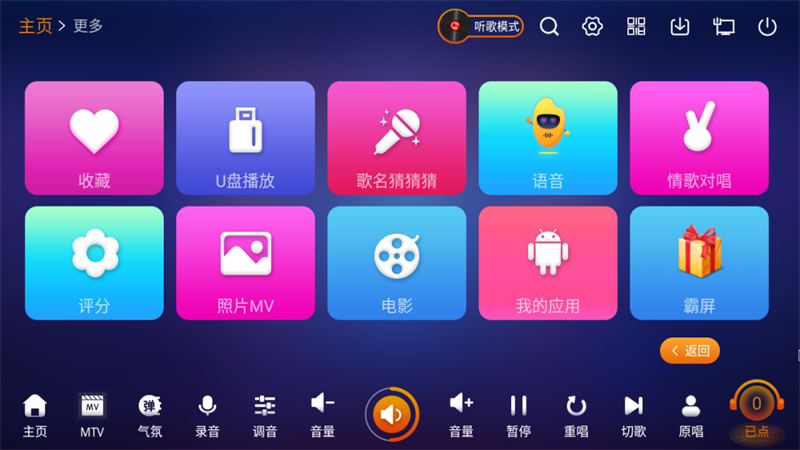Open 我的应用 apps tile
The width and height of the screenshot is (800, 450).
pos(547,263)
